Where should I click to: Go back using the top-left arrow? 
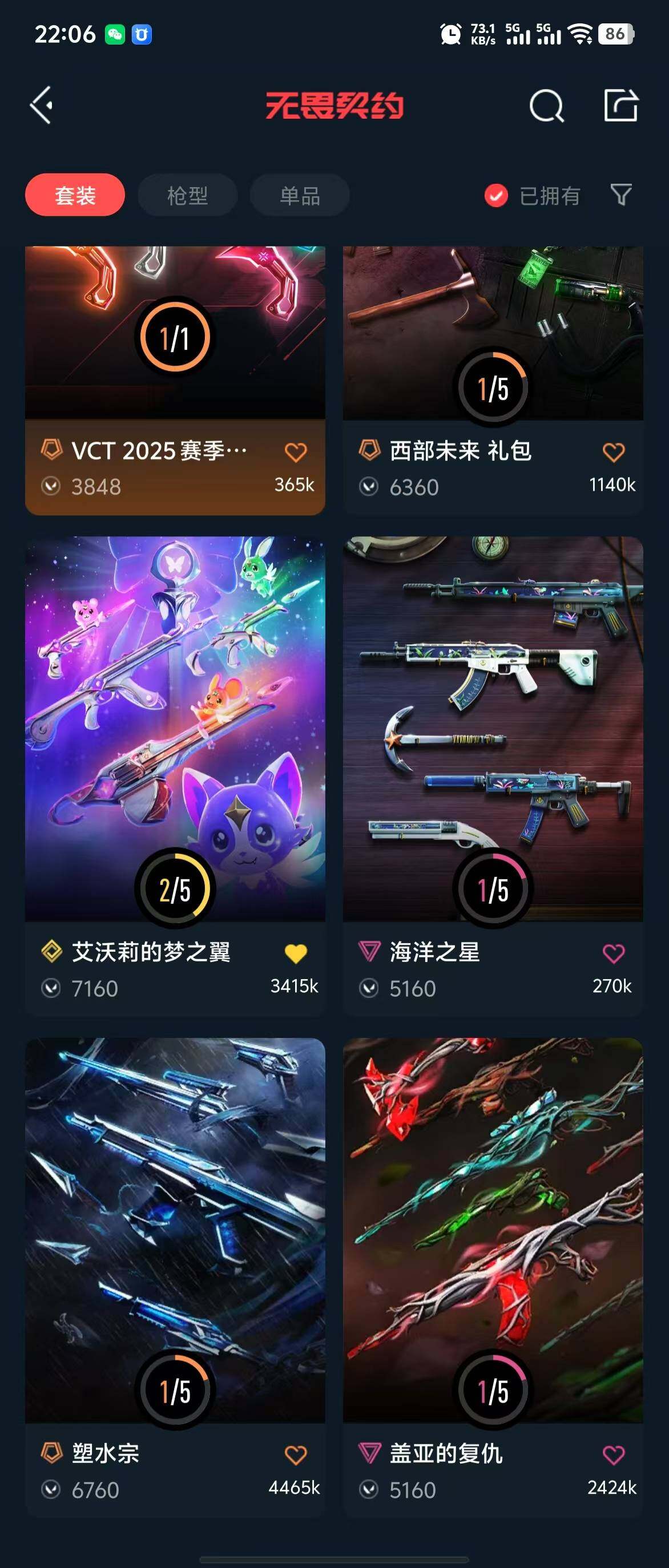tap(42, 106)
